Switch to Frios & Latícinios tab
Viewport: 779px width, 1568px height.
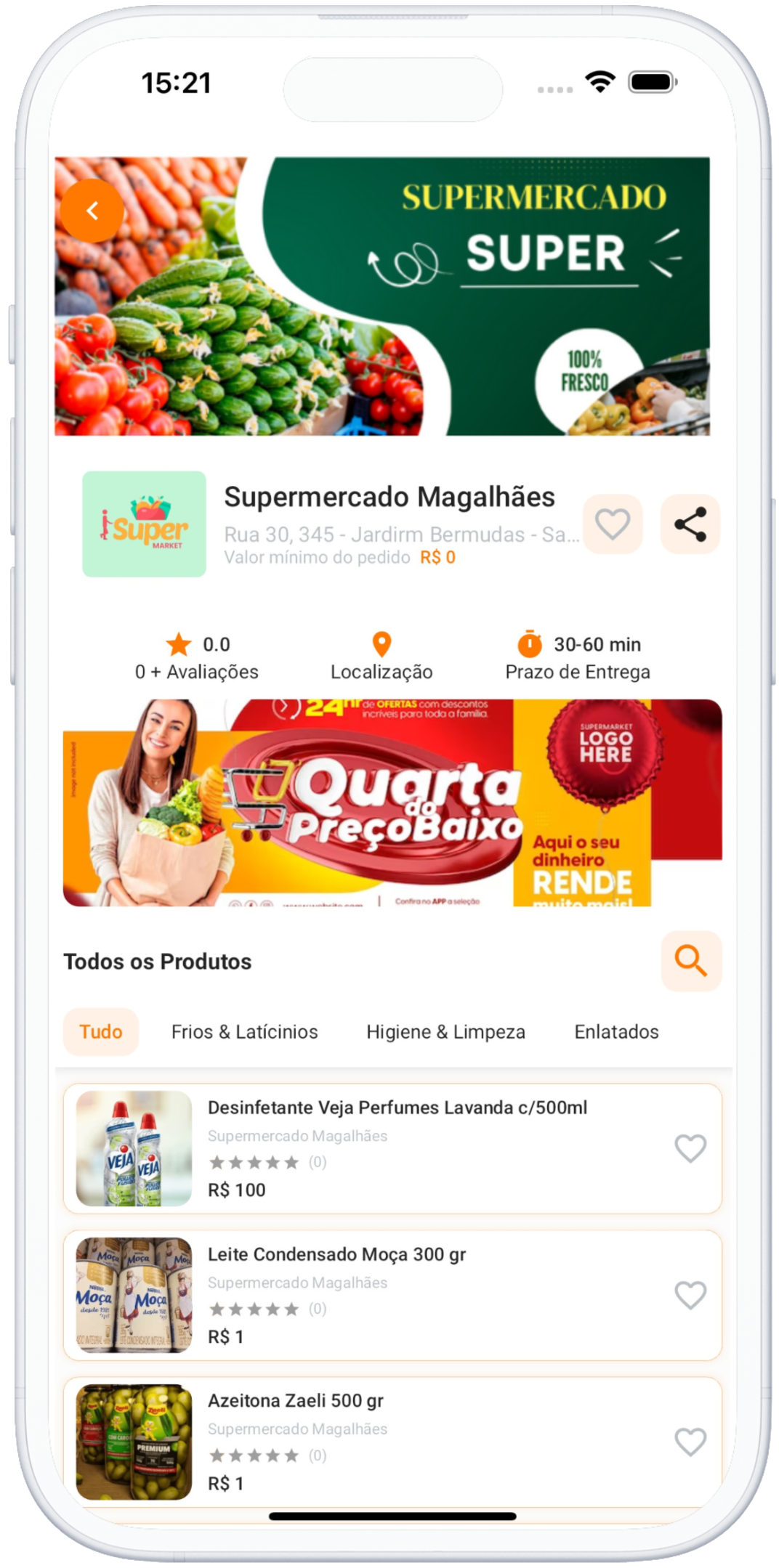244,1031
